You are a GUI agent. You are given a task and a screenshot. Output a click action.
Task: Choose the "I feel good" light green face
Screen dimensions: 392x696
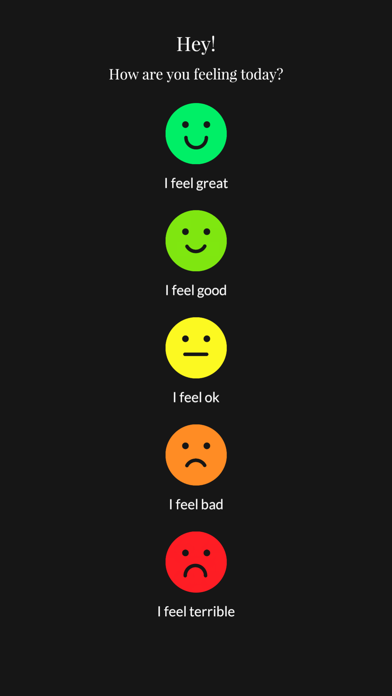(x=196, y=241)
